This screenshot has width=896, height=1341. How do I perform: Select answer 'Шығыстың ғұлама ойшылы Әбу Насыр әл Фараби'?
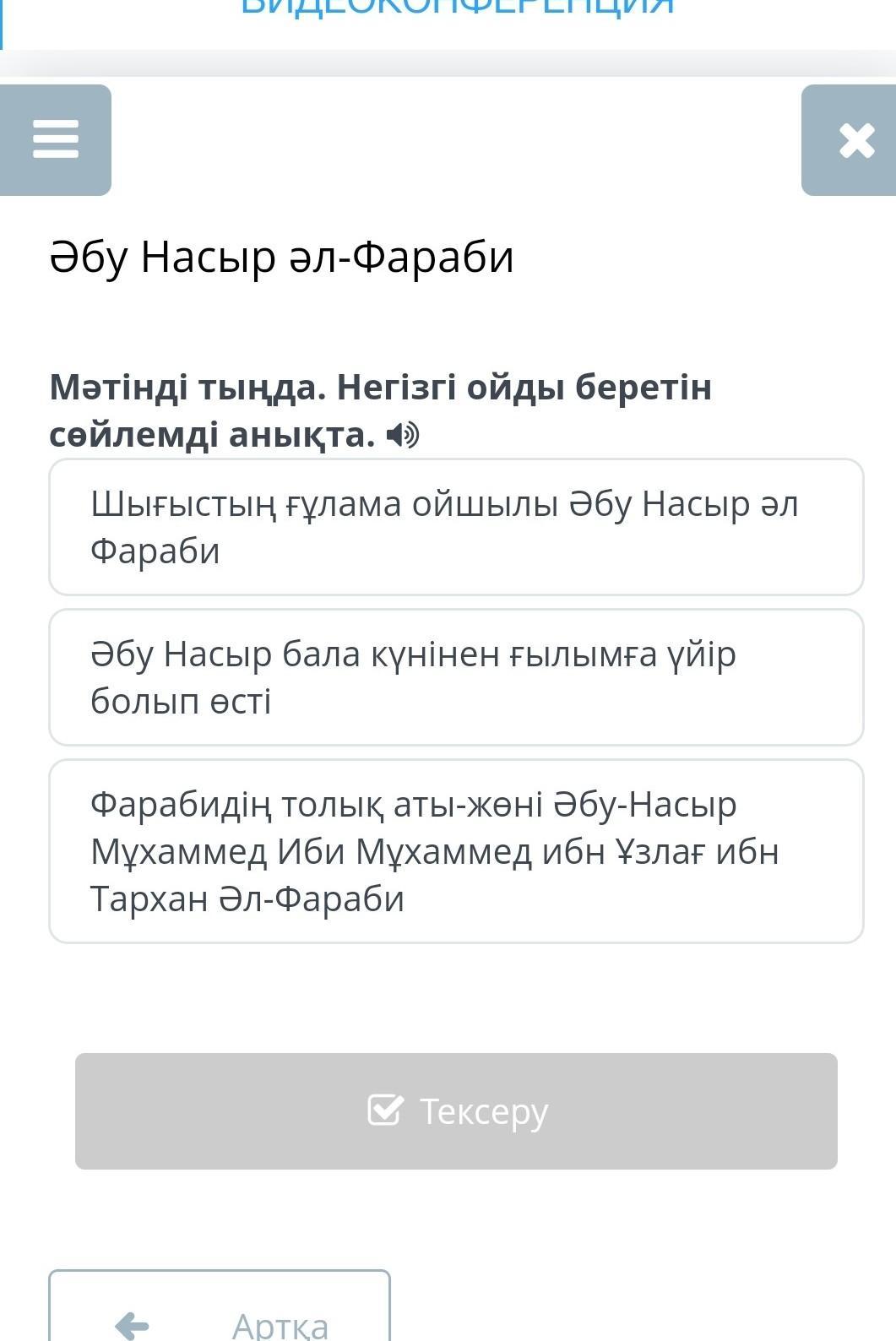[456, 527]
